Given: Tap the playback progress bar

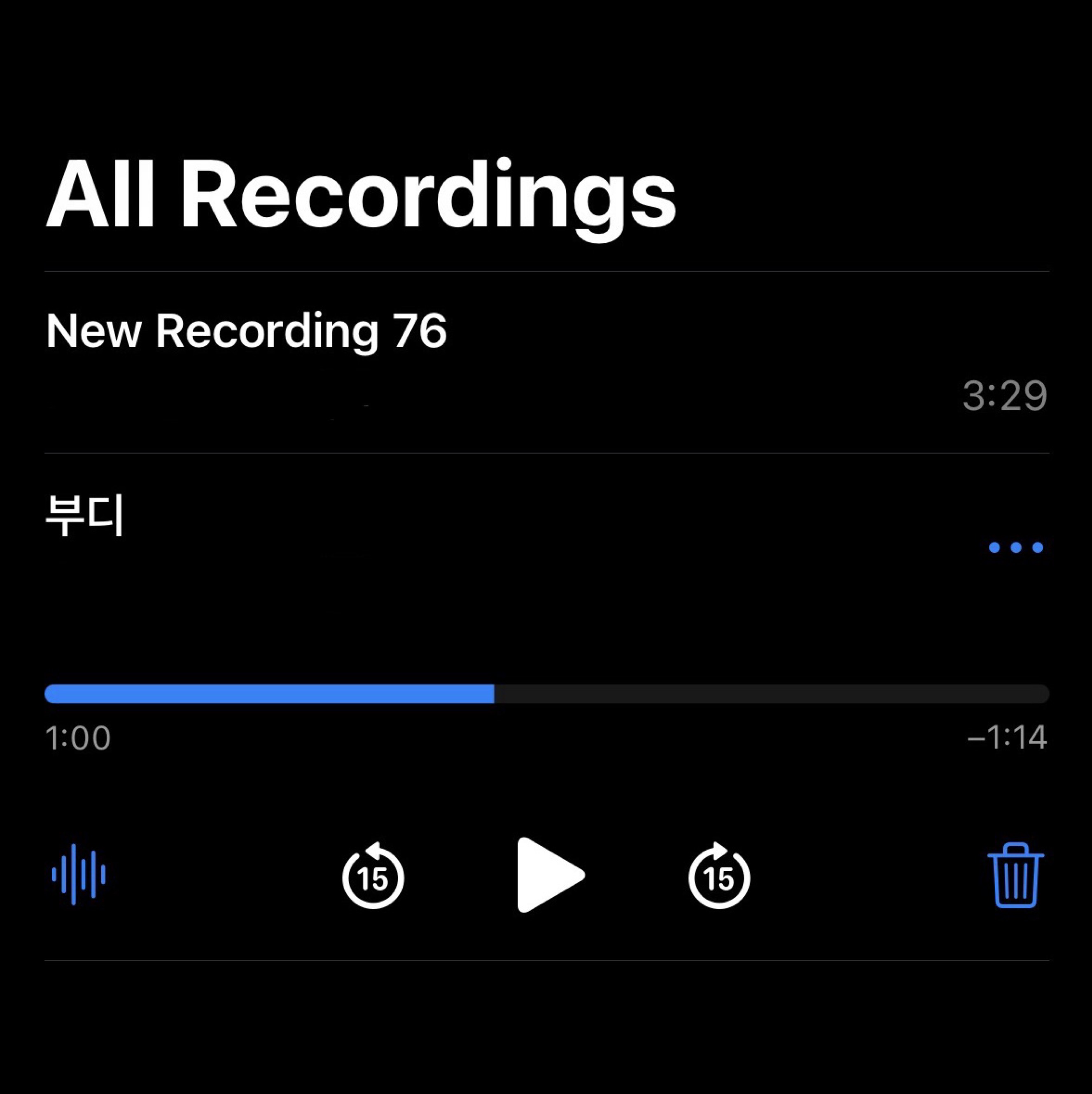Looking at the screenshot, I should click(x=546, y=694).
